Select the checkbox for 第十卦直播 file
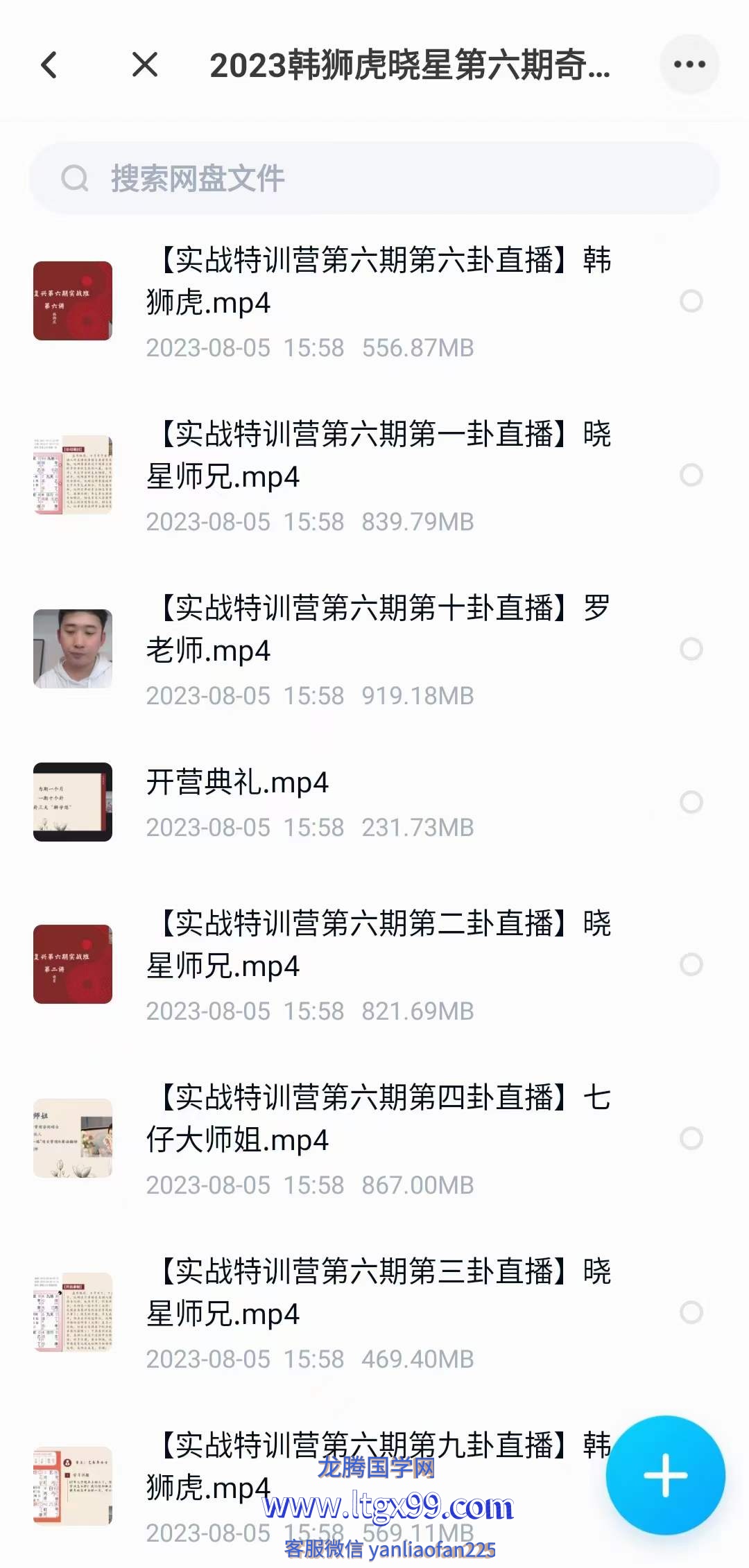The height and width of the screenshot is (1568, 749). [691, 649]
